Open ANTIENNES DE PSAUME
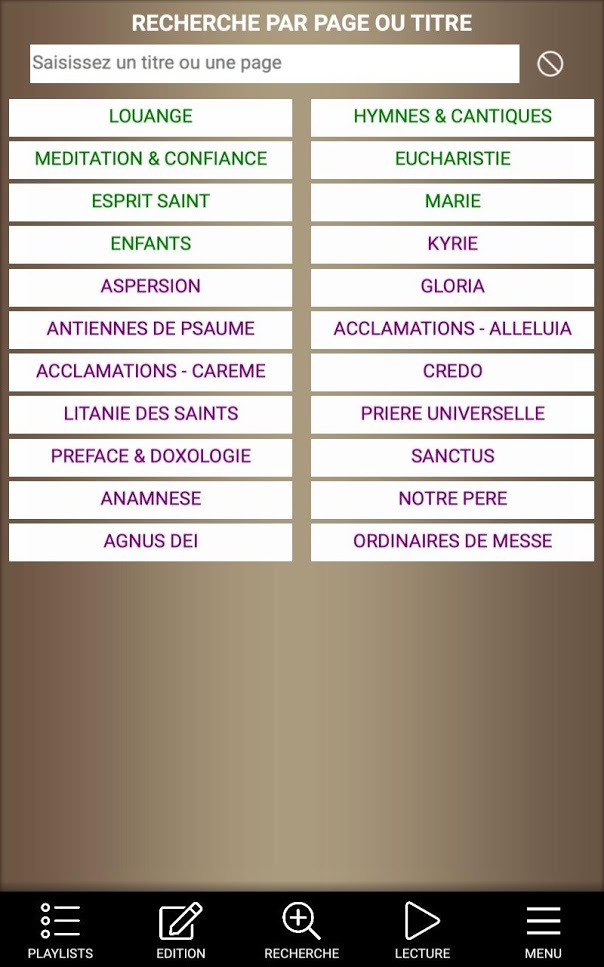Viewport: 604px width, 967px height. (151, 329)
